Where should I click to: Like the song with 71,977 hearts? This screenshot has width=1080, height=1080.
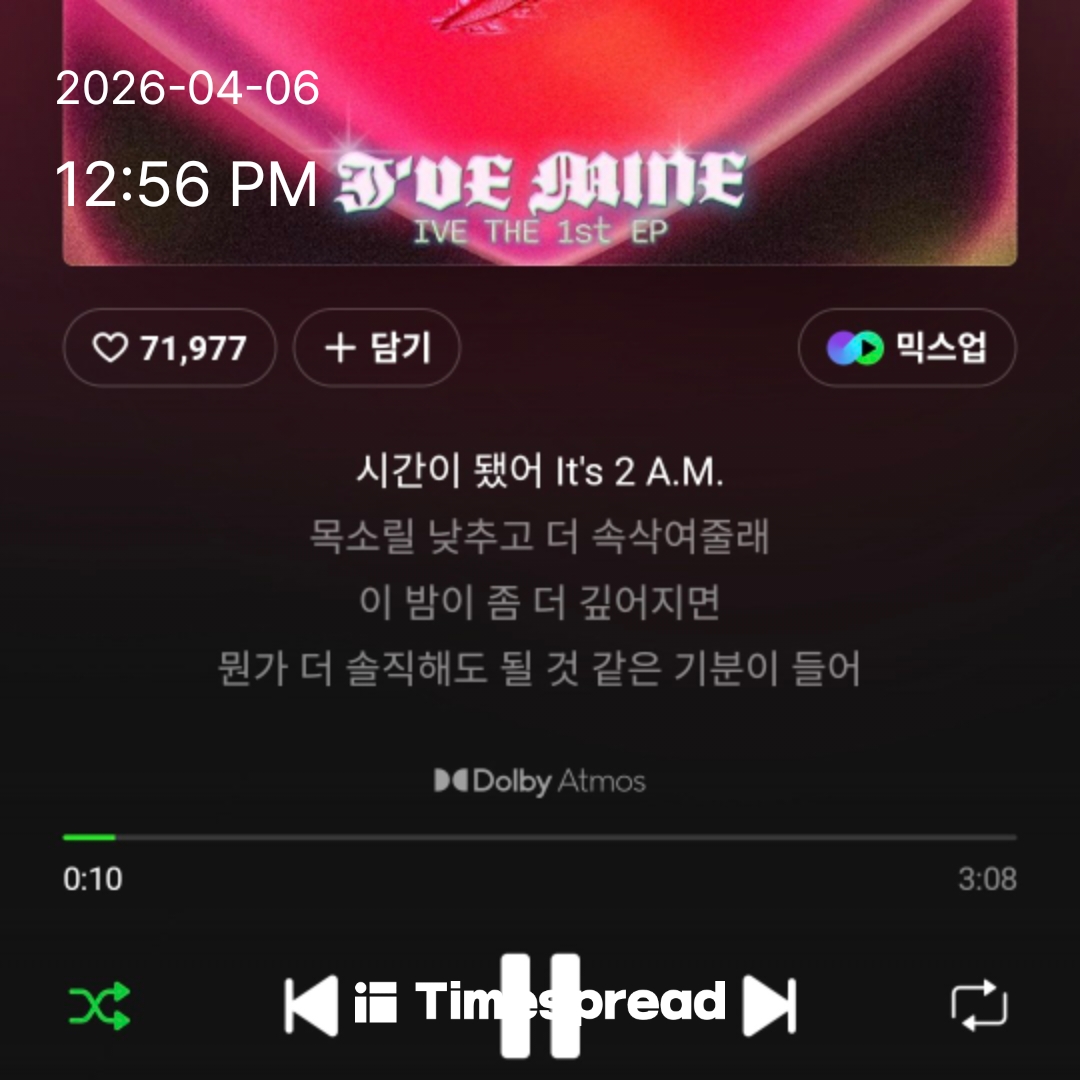coord(169,348)
